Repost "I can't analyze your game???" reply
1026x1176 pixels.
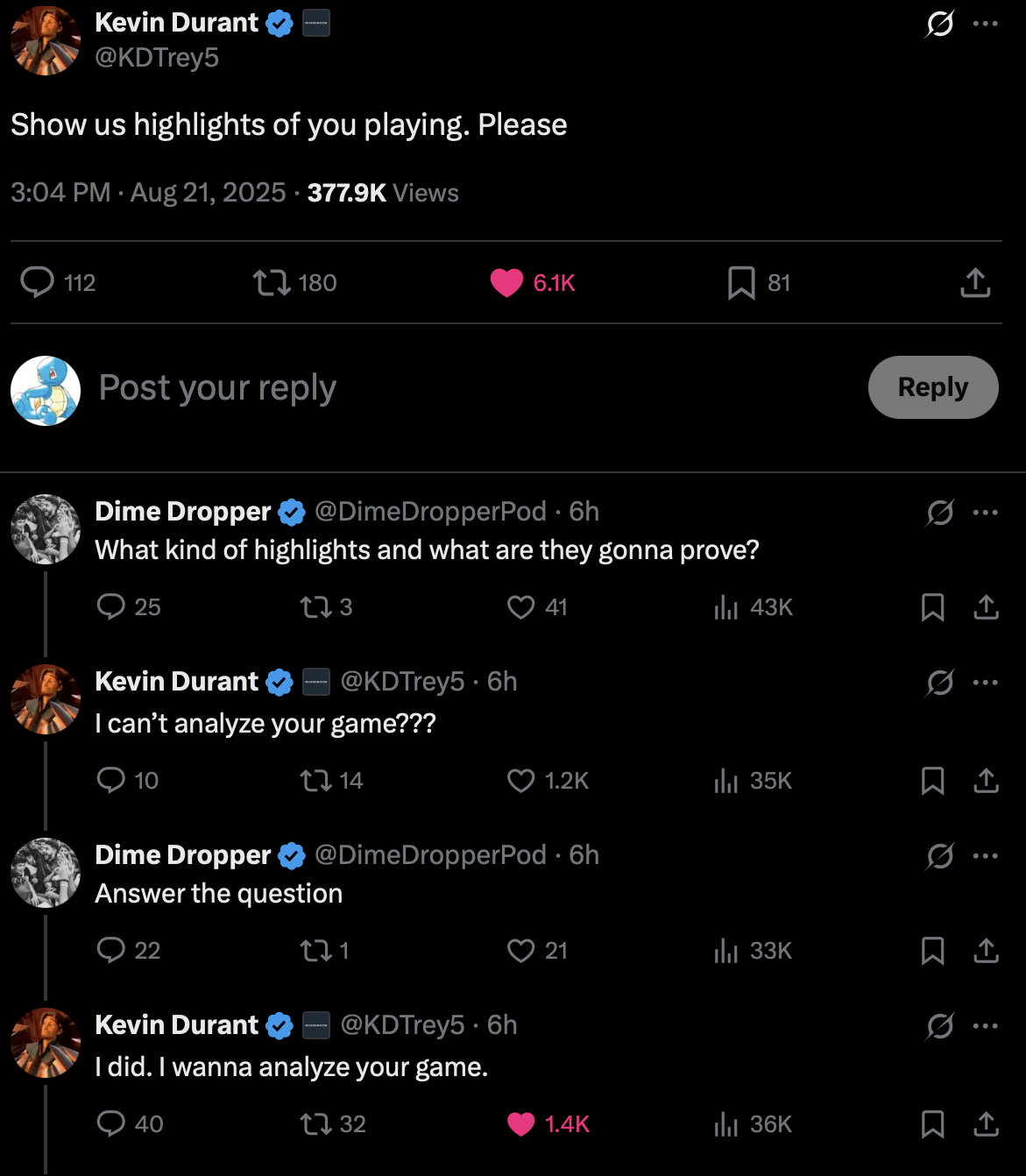coord(315,780)
